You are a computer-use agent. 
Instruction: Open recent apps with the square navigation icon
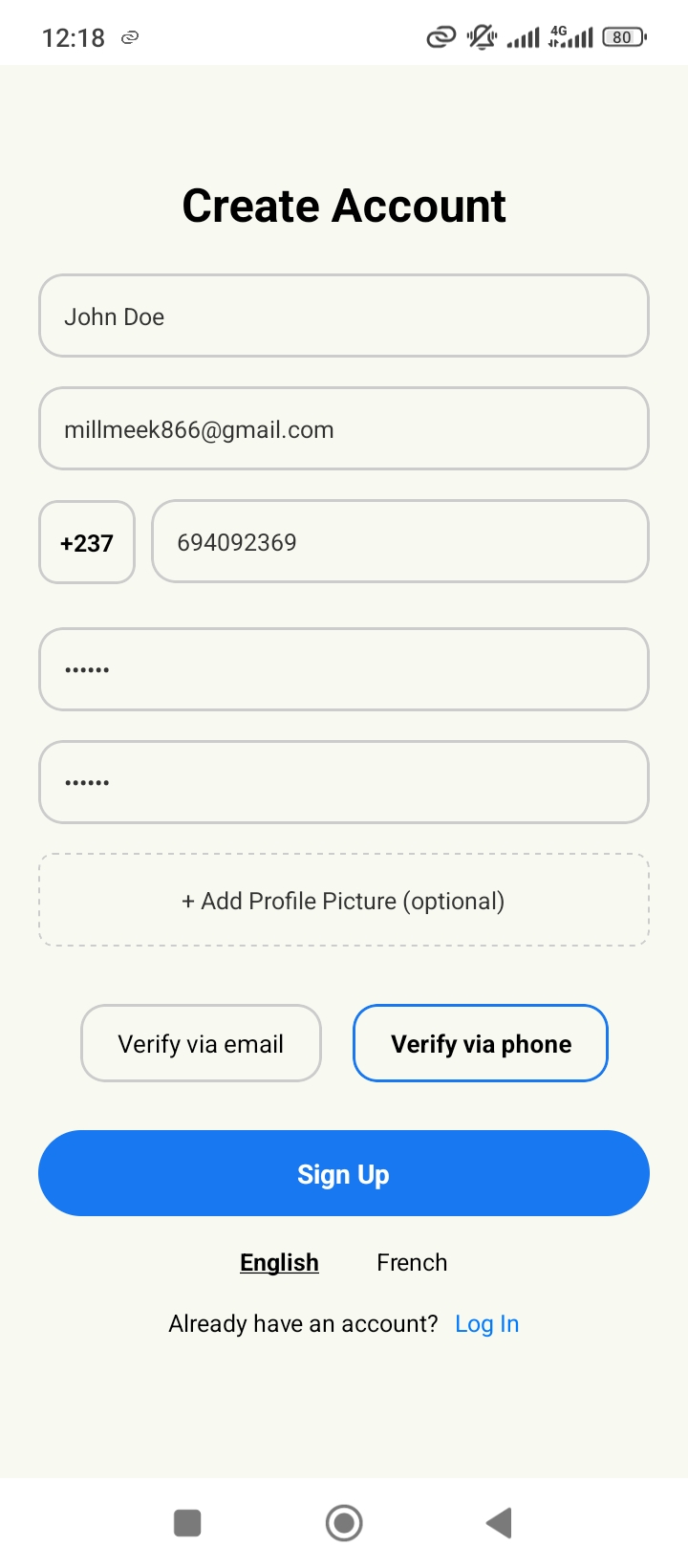click(187, 1522)
